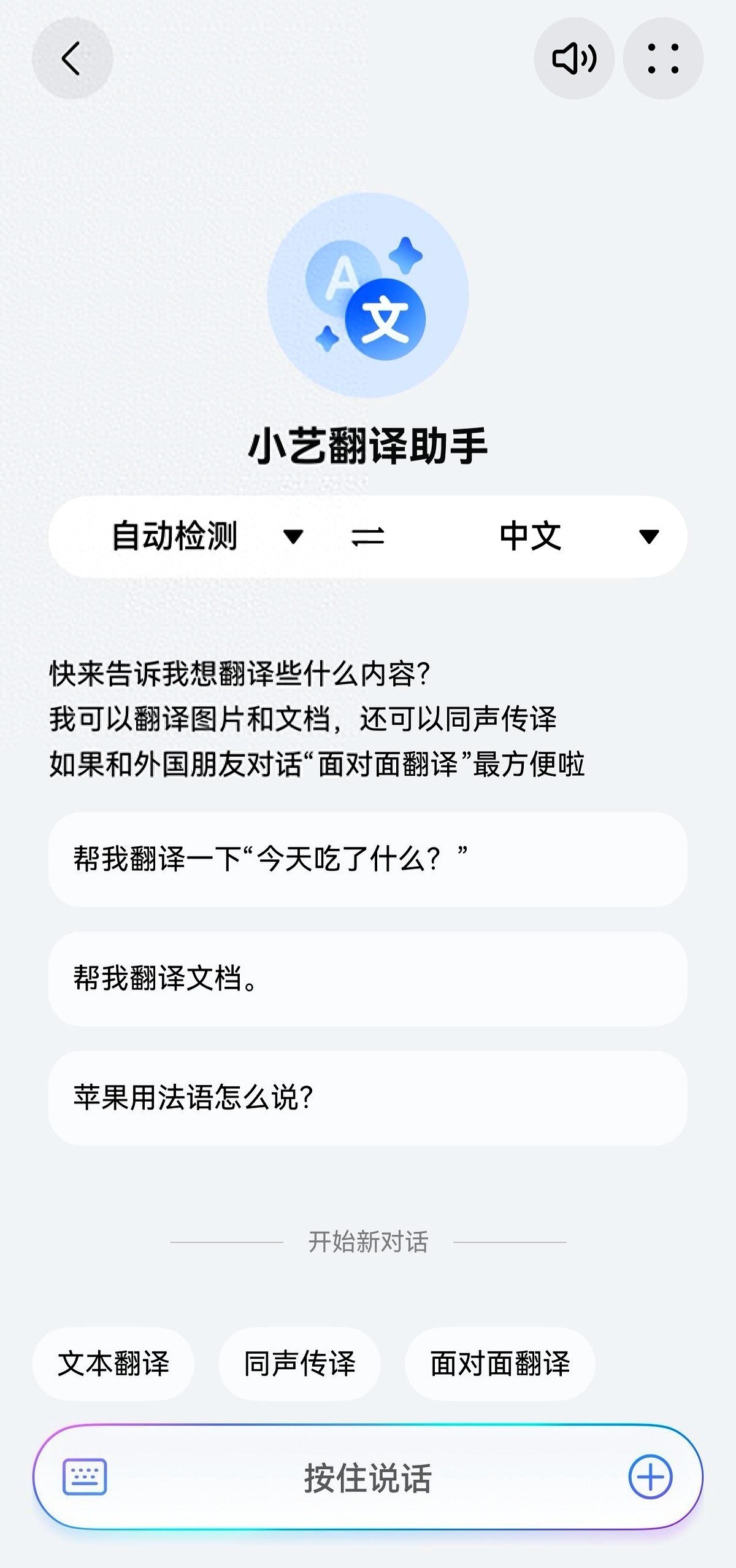Go back using the top-left arrow
736x1568 pixels.
tap(72, 58)
